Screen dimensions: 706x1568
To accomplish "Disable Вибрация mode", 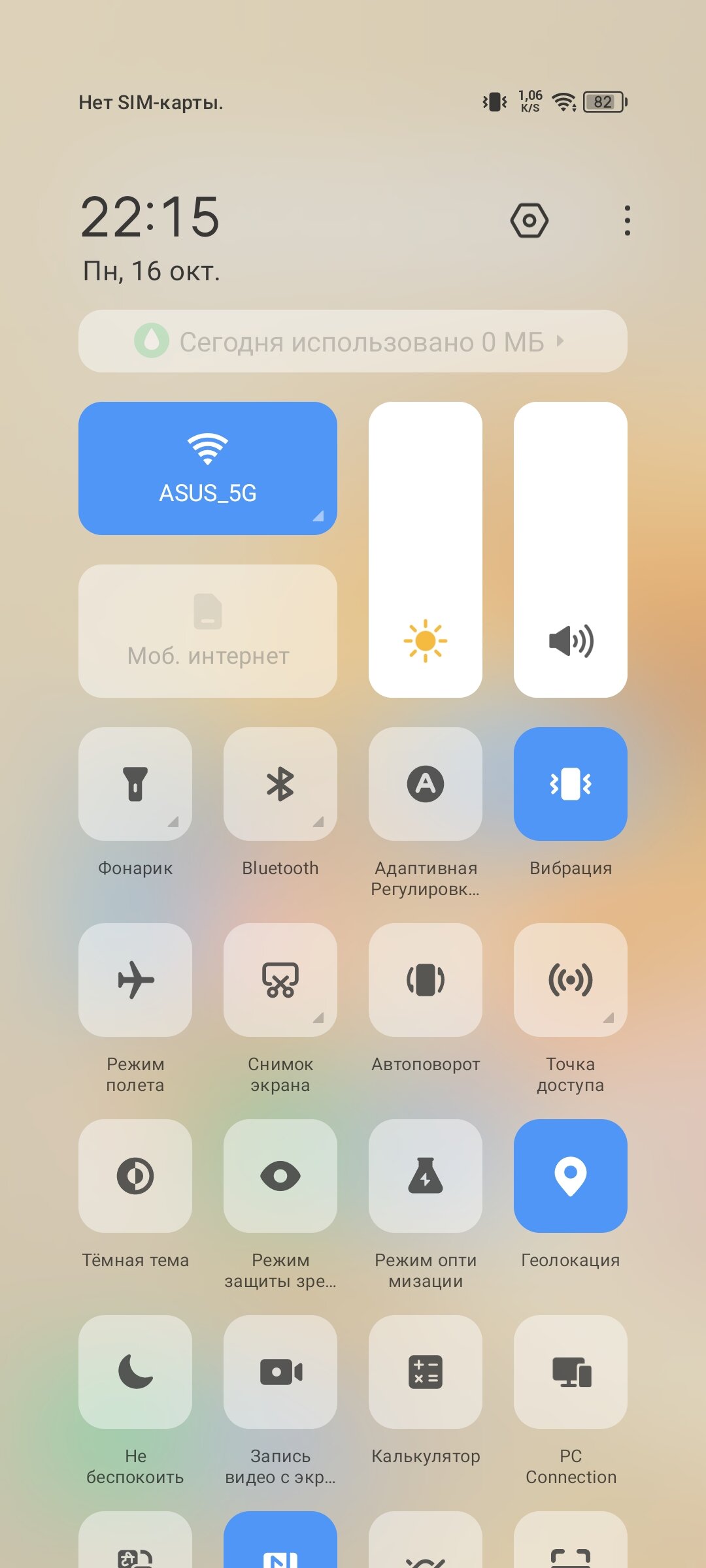I will click(571, 784).
